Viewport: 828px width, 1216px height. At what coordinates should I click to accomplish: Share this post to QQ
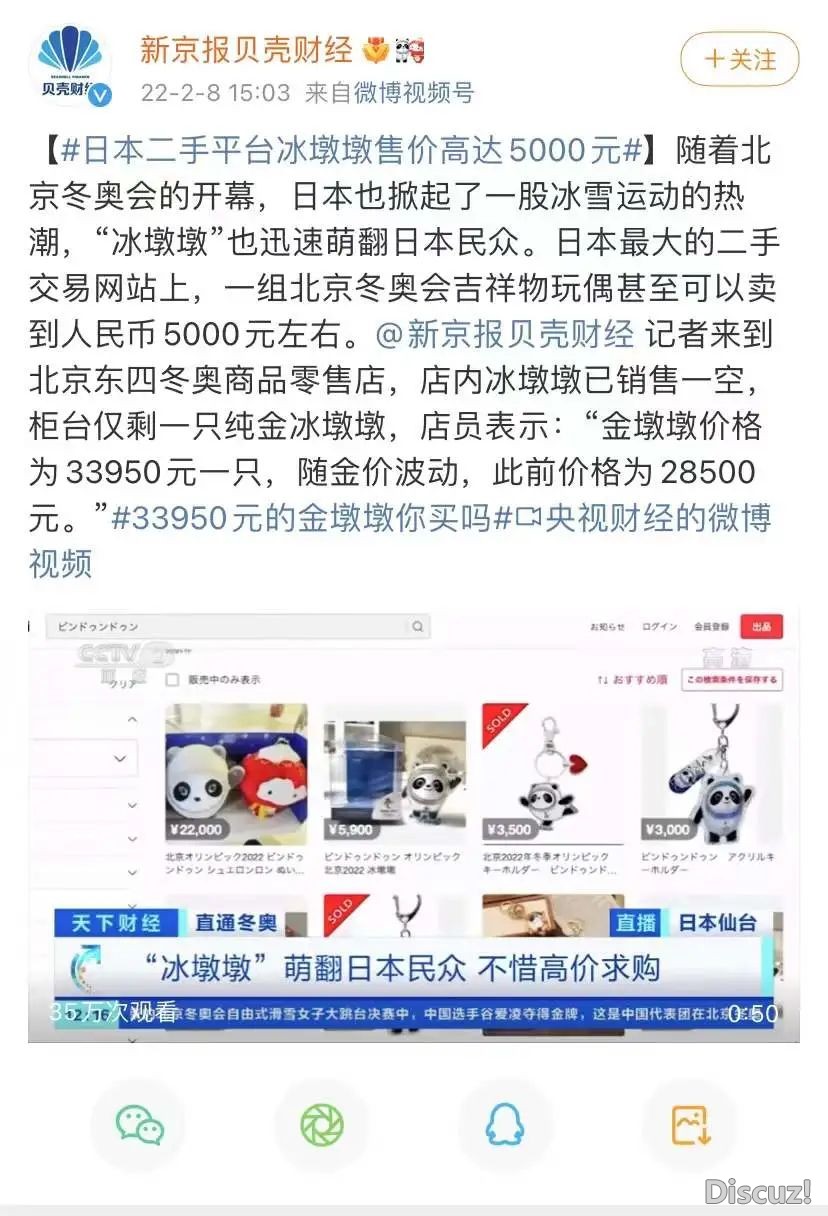click(x=505, y=1125)
